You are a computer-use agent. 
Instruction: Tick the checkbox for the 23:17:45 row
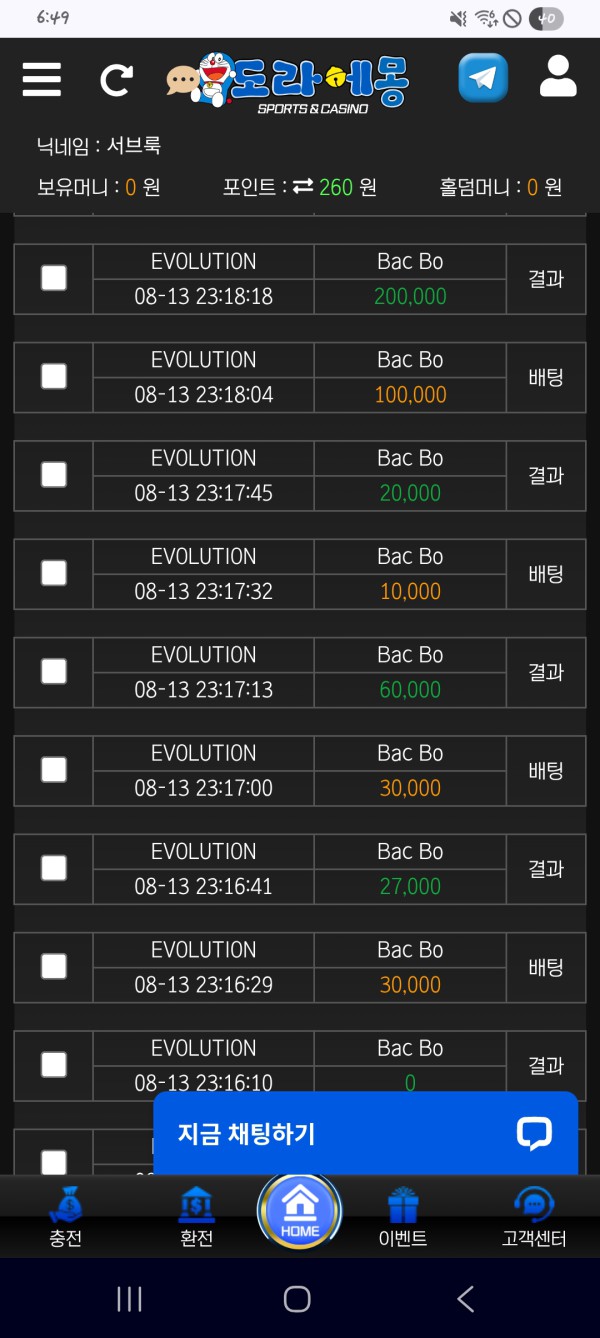pos(54,474)
